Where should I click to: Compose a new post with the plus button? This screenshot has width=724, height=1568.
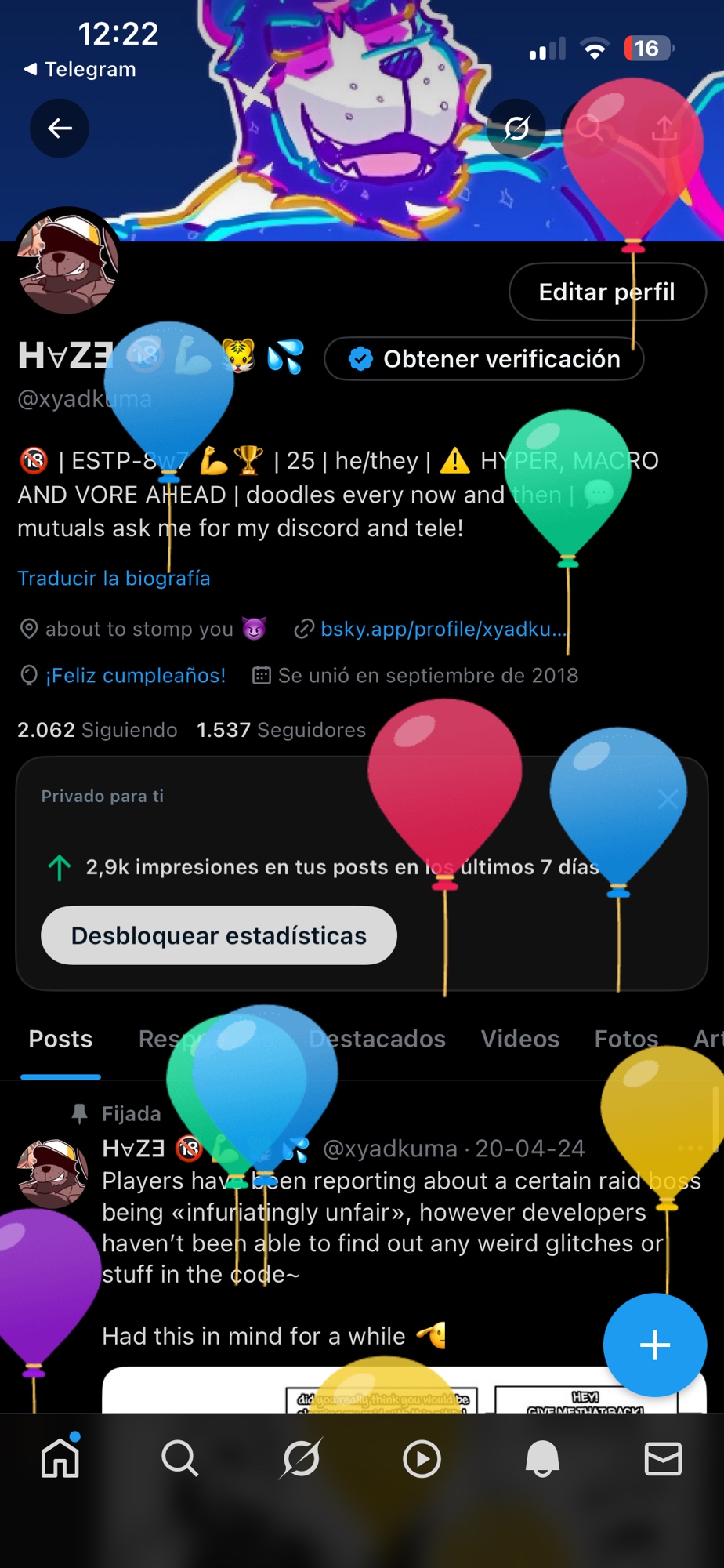pyautogui.click(x=654, y=1345)
